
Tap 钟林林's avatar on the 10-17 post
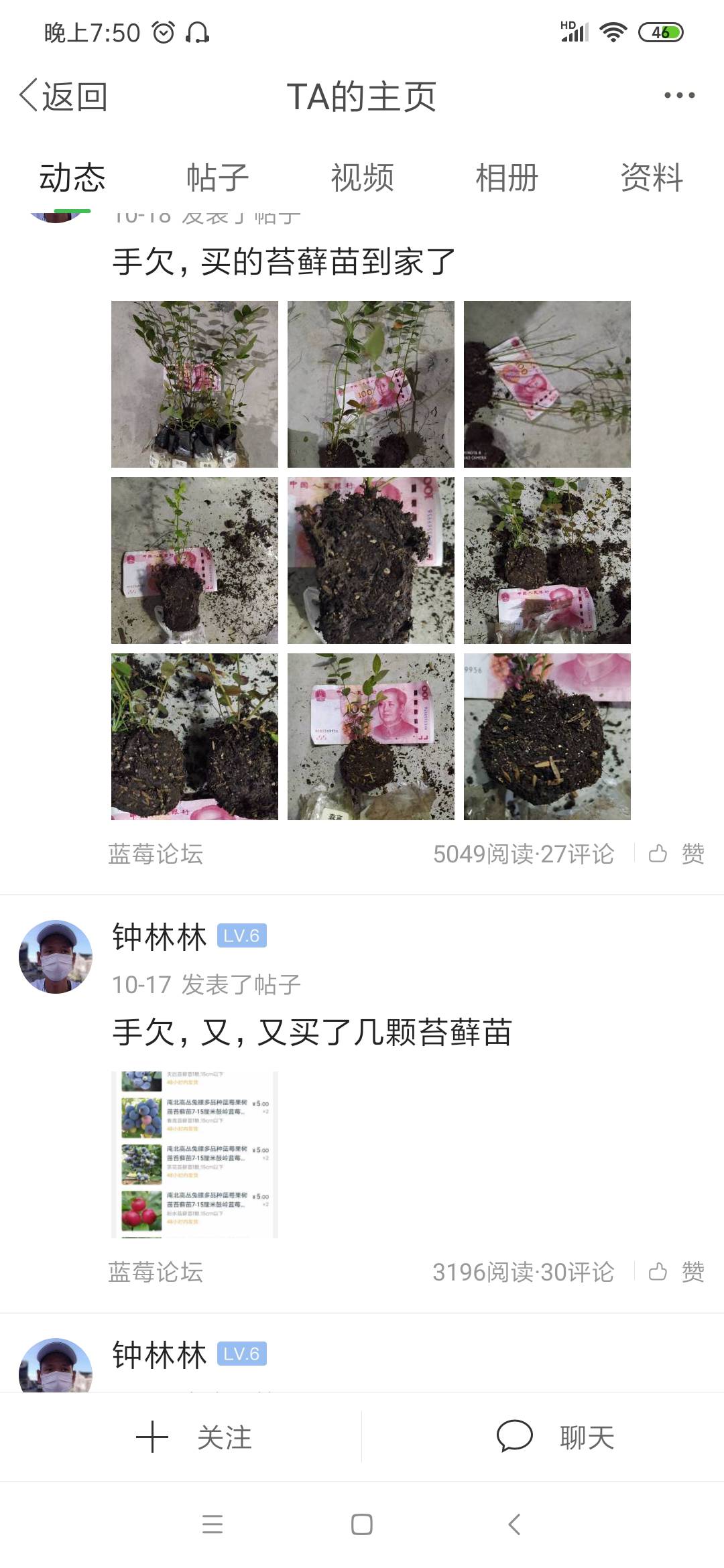(56, 957)
